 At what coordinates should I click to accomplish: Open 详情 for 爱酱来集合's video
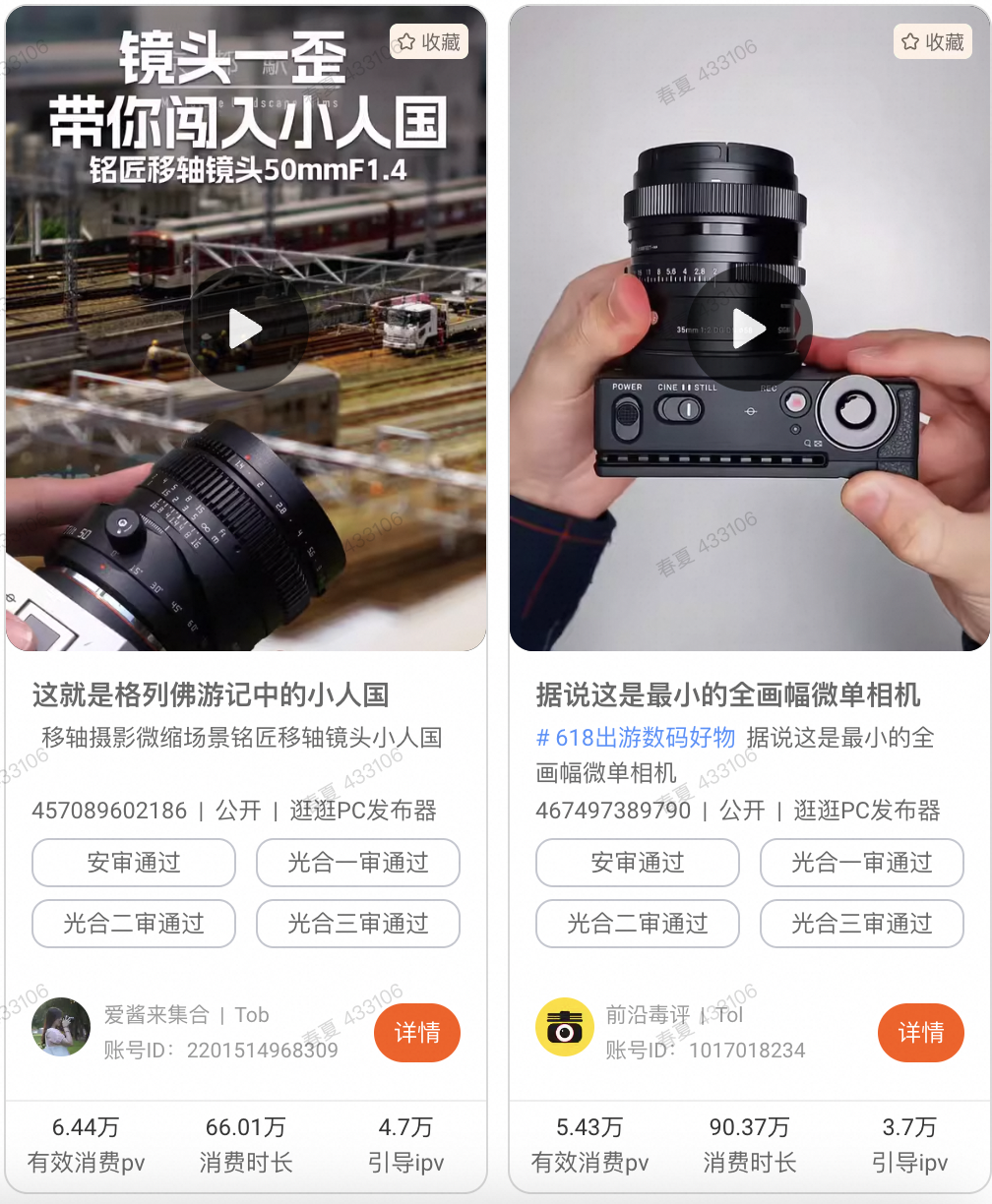tap(416, 1032)
